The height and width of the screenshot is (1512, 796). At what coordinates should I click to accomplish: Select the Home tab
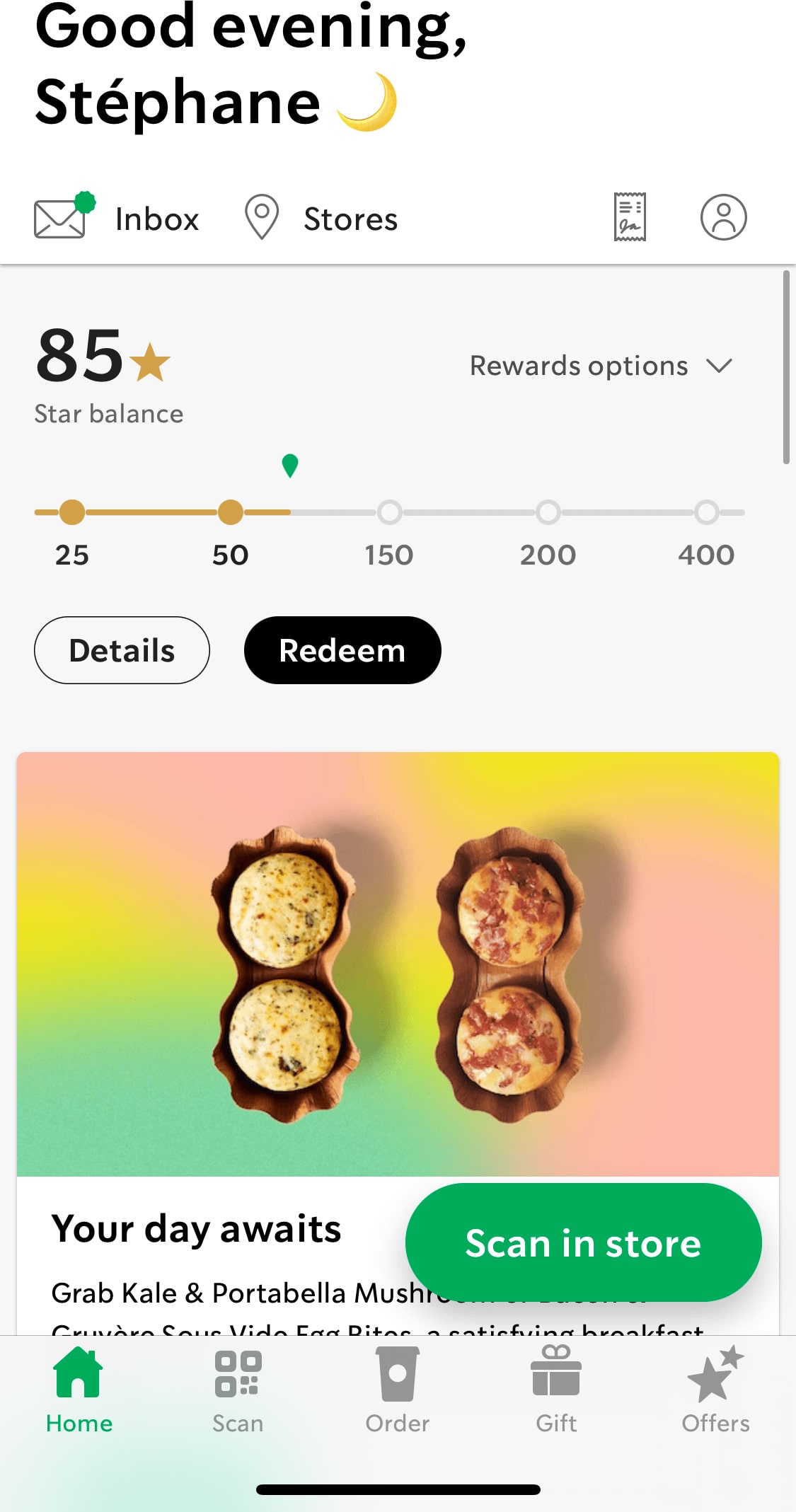[79, 1390]
